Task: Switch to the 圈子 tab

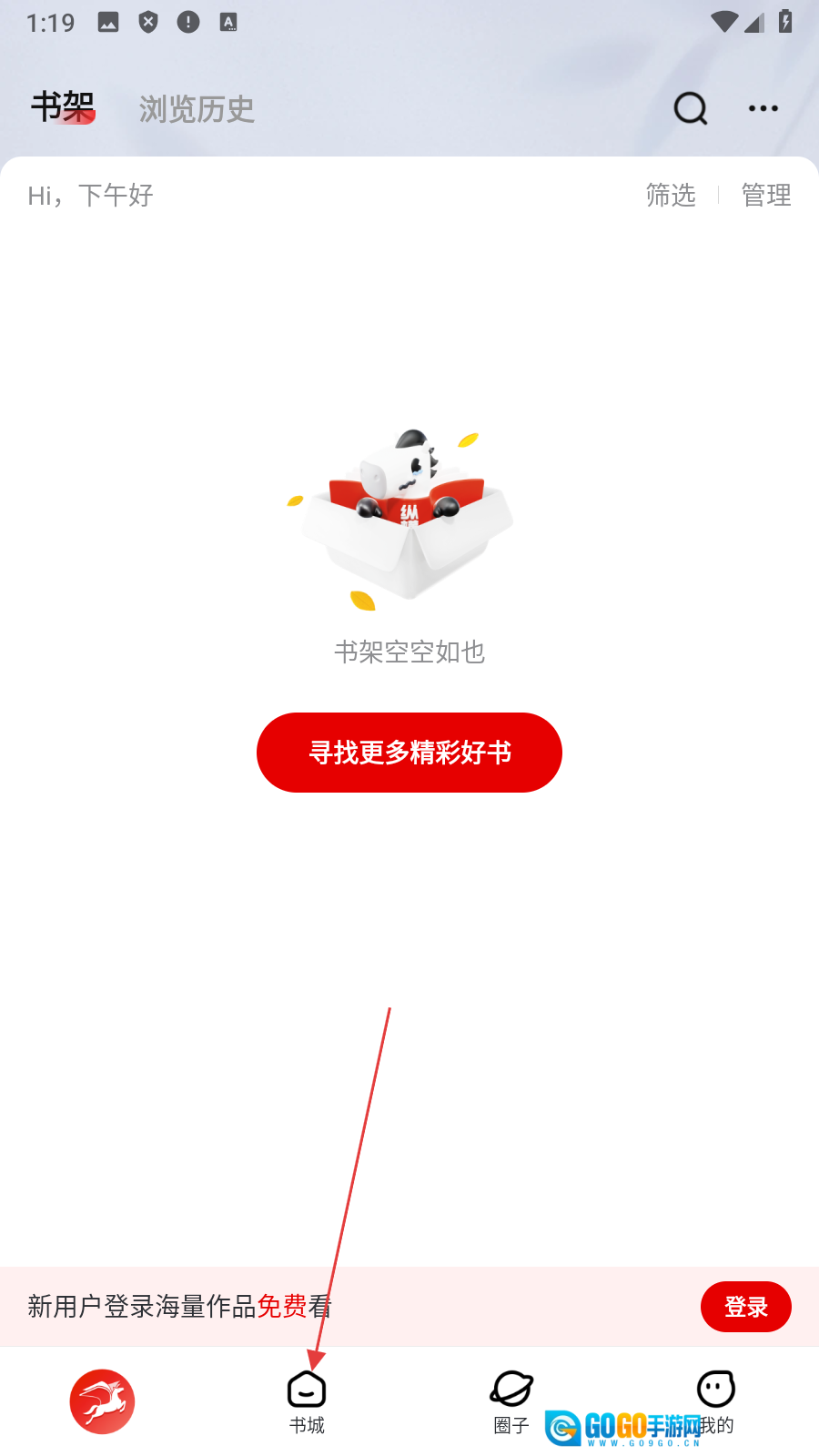Action: point(511,1401)
